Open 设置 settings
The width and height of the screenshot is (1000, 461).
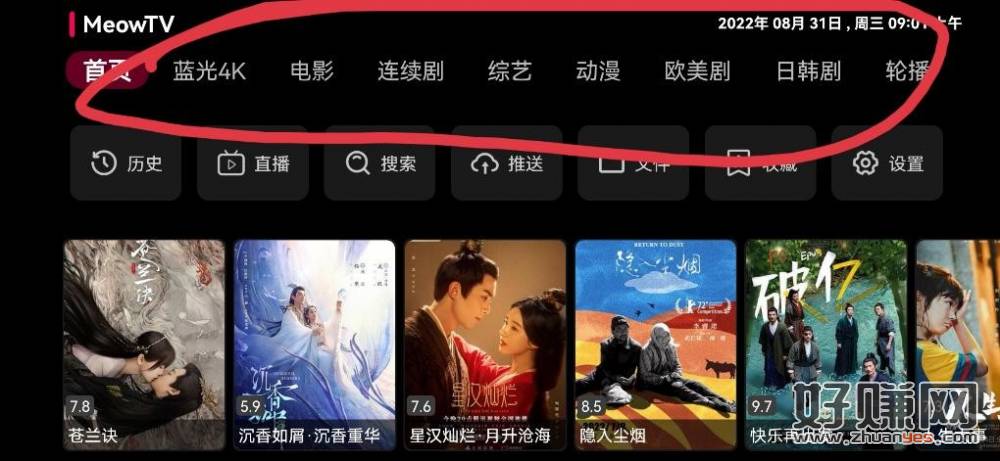coord(887,163)
